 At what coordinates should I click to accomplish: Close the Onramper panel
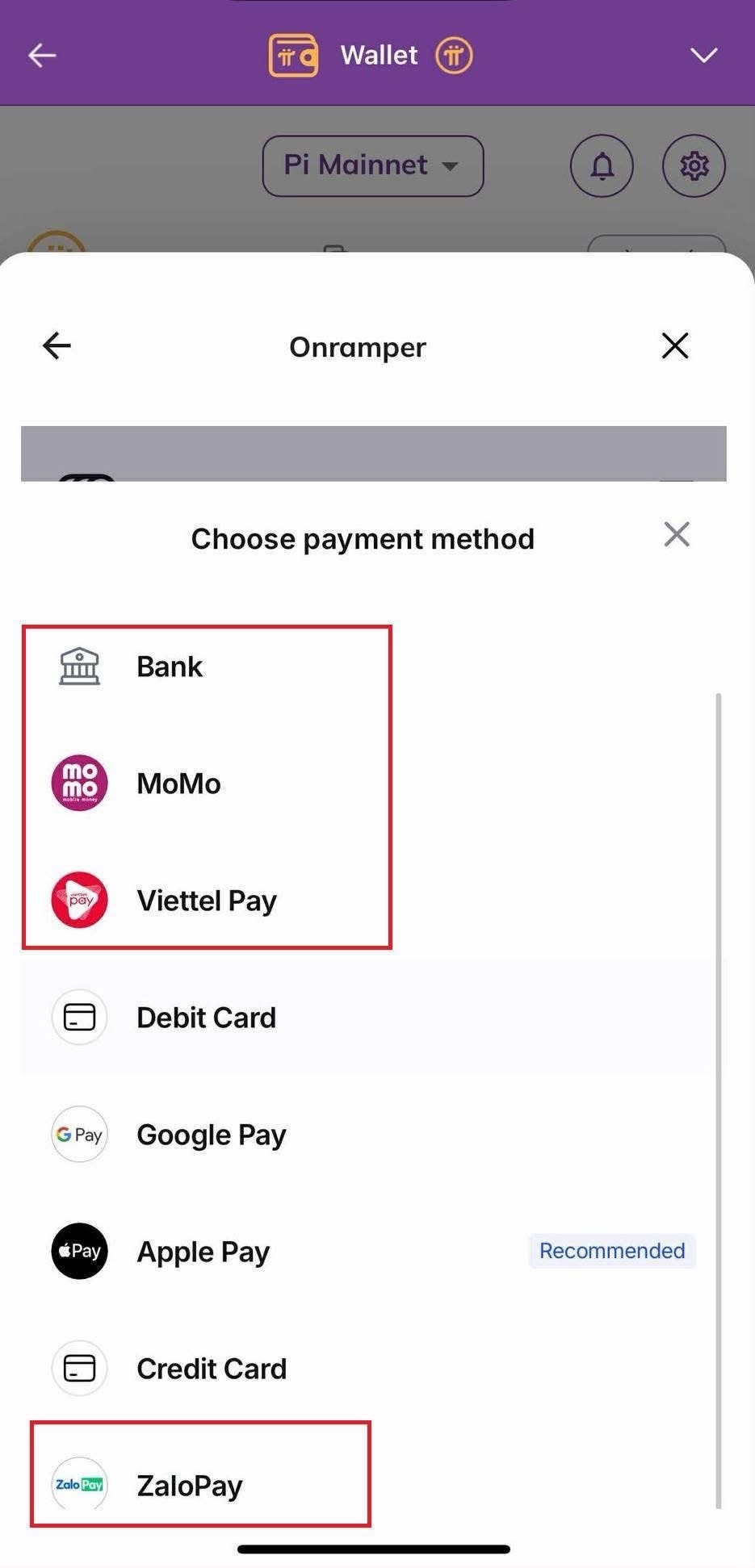point(675,346)
